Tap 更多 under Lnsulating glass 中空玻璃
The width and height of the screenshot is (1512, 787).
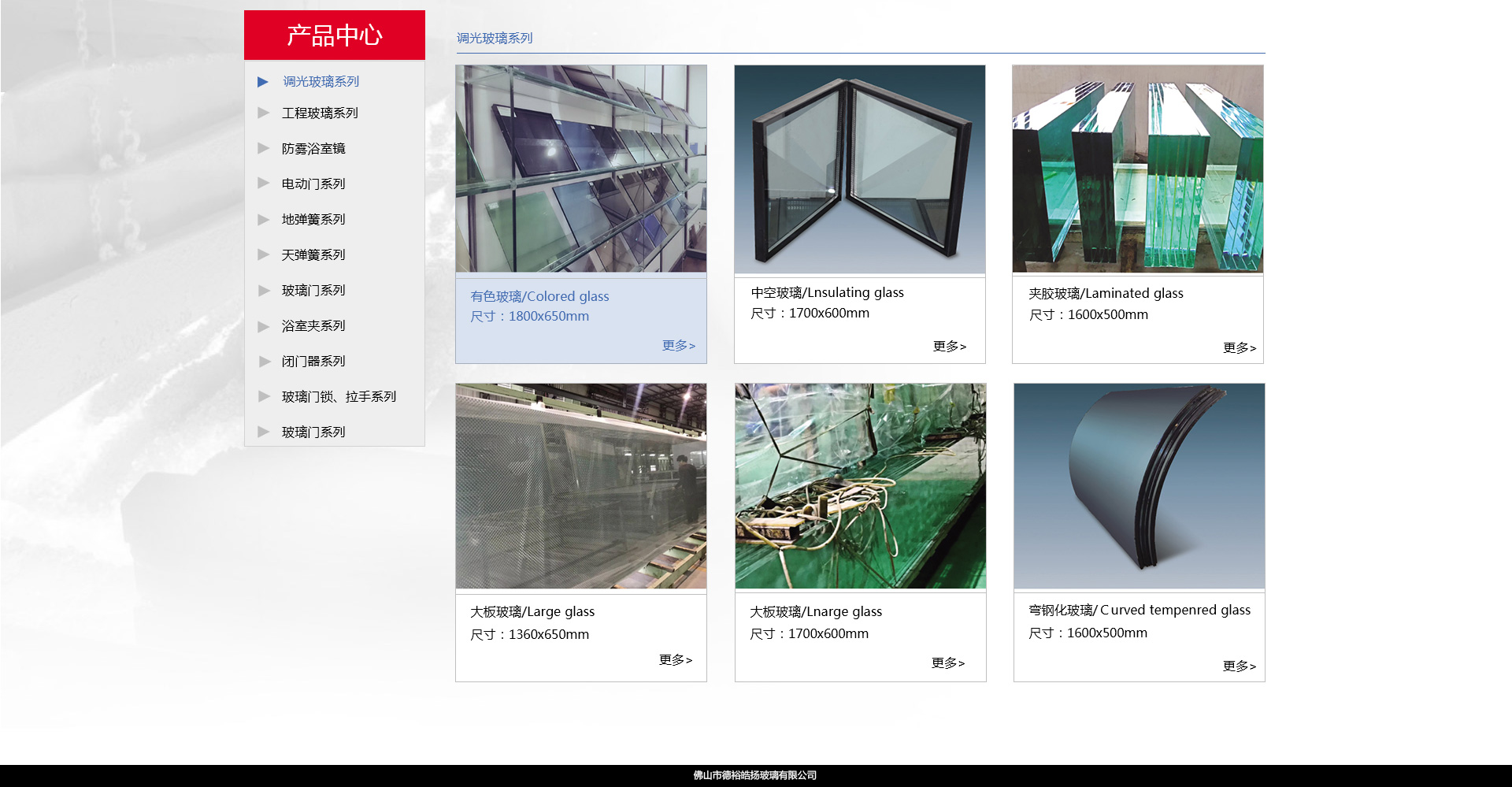pyautogui.click(x=949, y=346)
